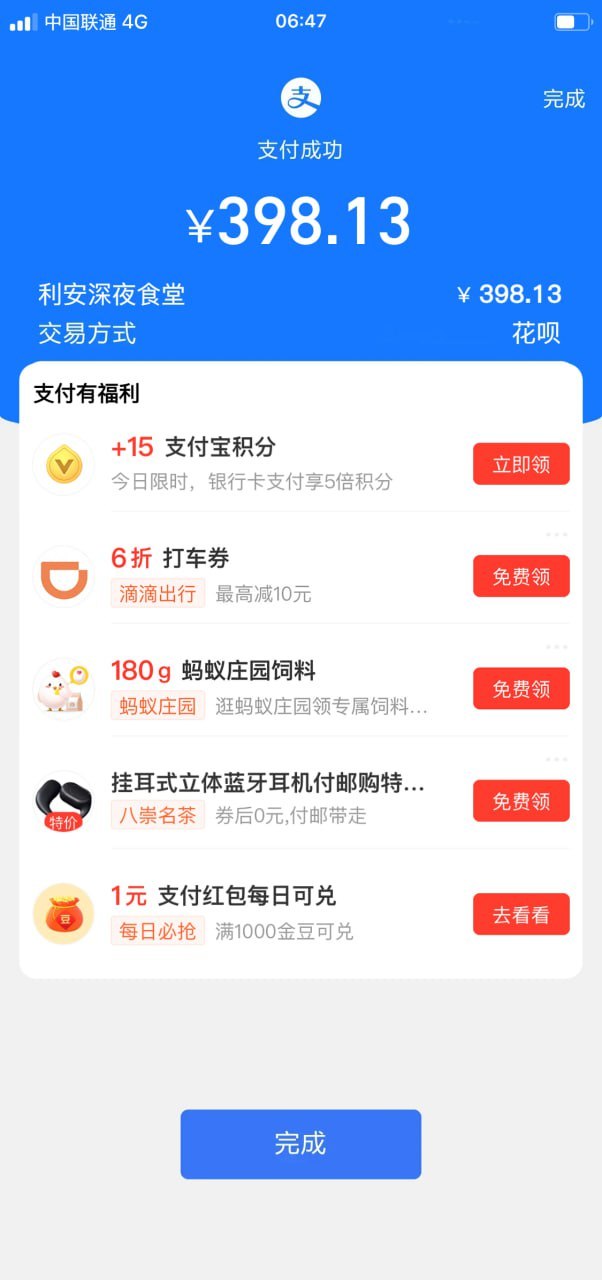Tap 去看看 for 支付红包每日可兑

point(521,914)
